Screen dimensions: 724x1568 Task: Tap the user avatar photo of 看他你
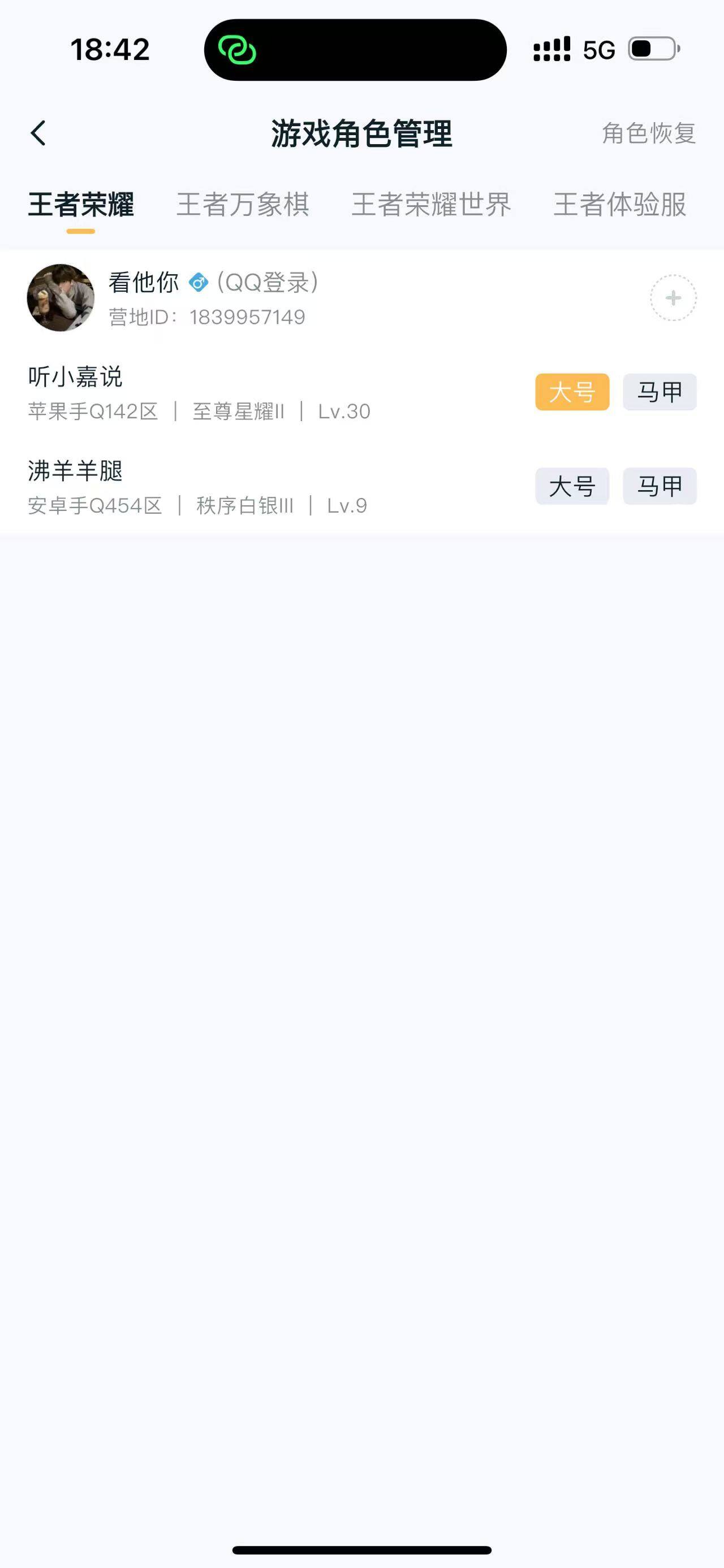(x=61, y=298)
